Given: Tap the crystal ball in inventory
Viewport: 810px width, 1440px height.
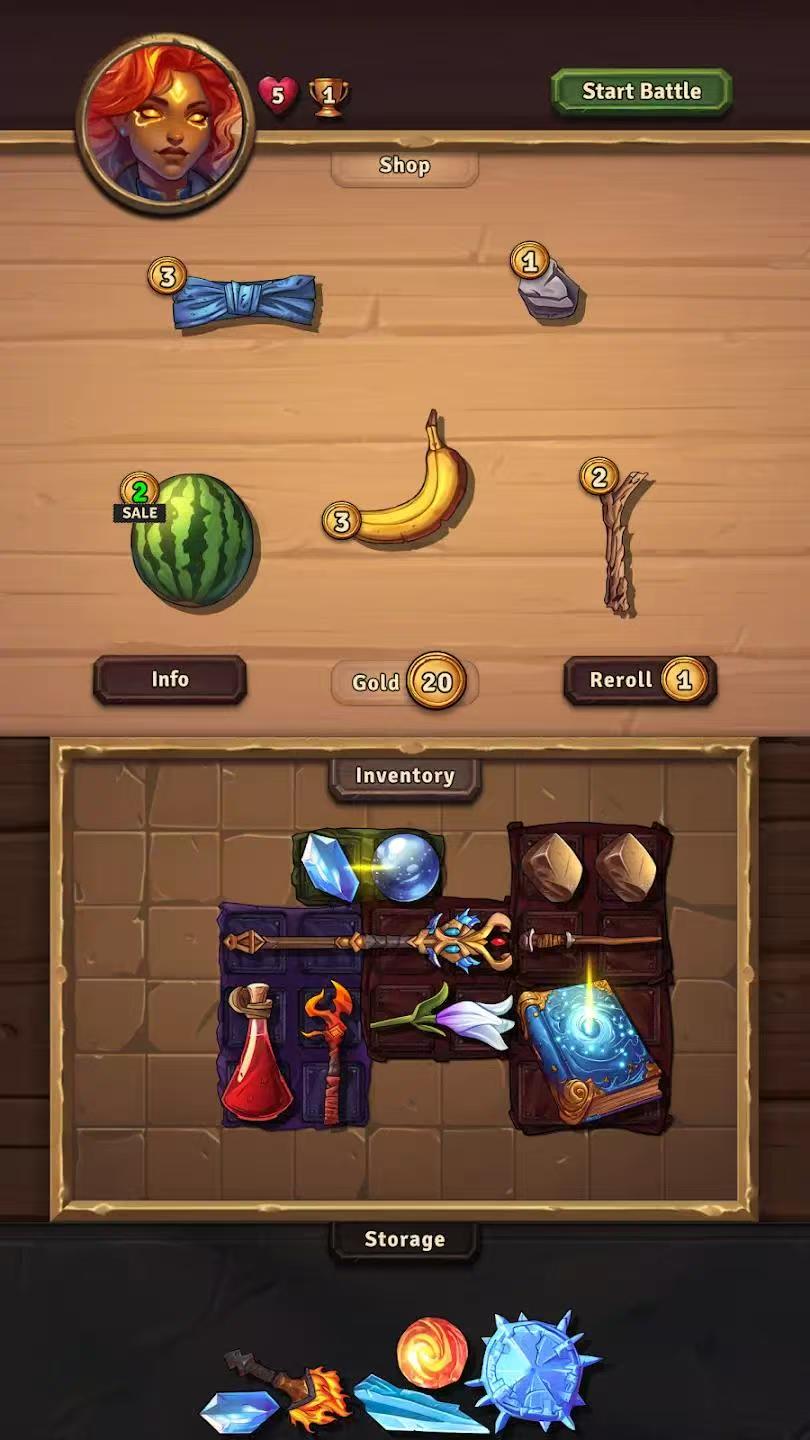Looking at the screenshot, I should [x=406, y=866].
